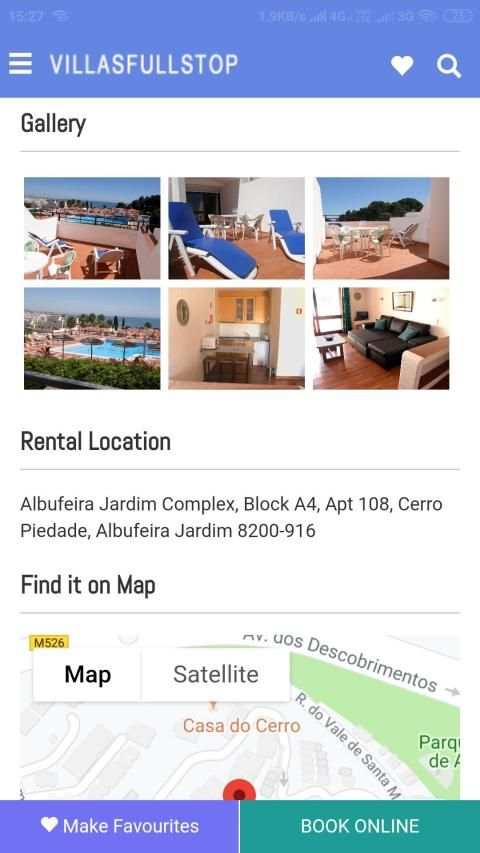View the swimming pool gallery photo

[x=92, y=338]
